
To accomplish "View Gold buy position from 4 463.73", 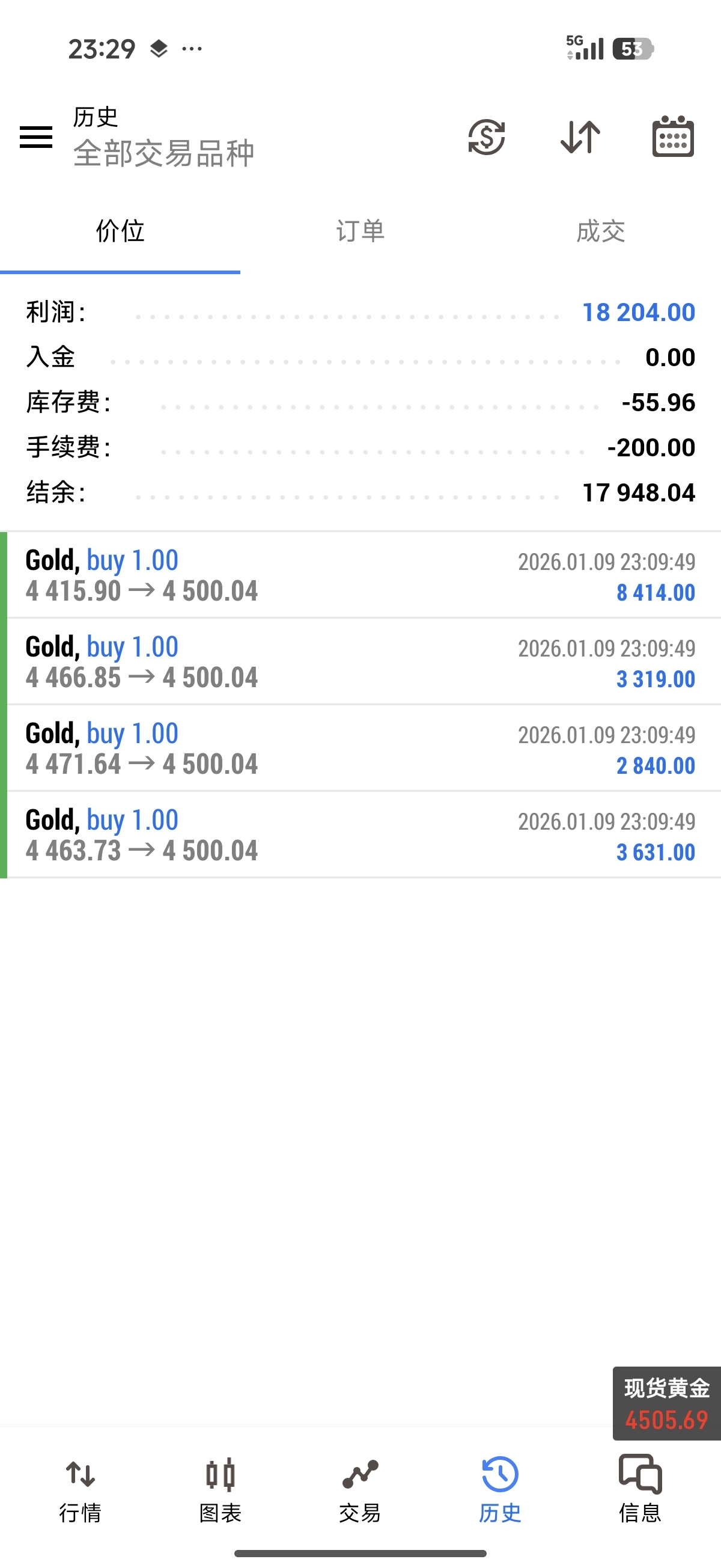I will pos(360,835).
